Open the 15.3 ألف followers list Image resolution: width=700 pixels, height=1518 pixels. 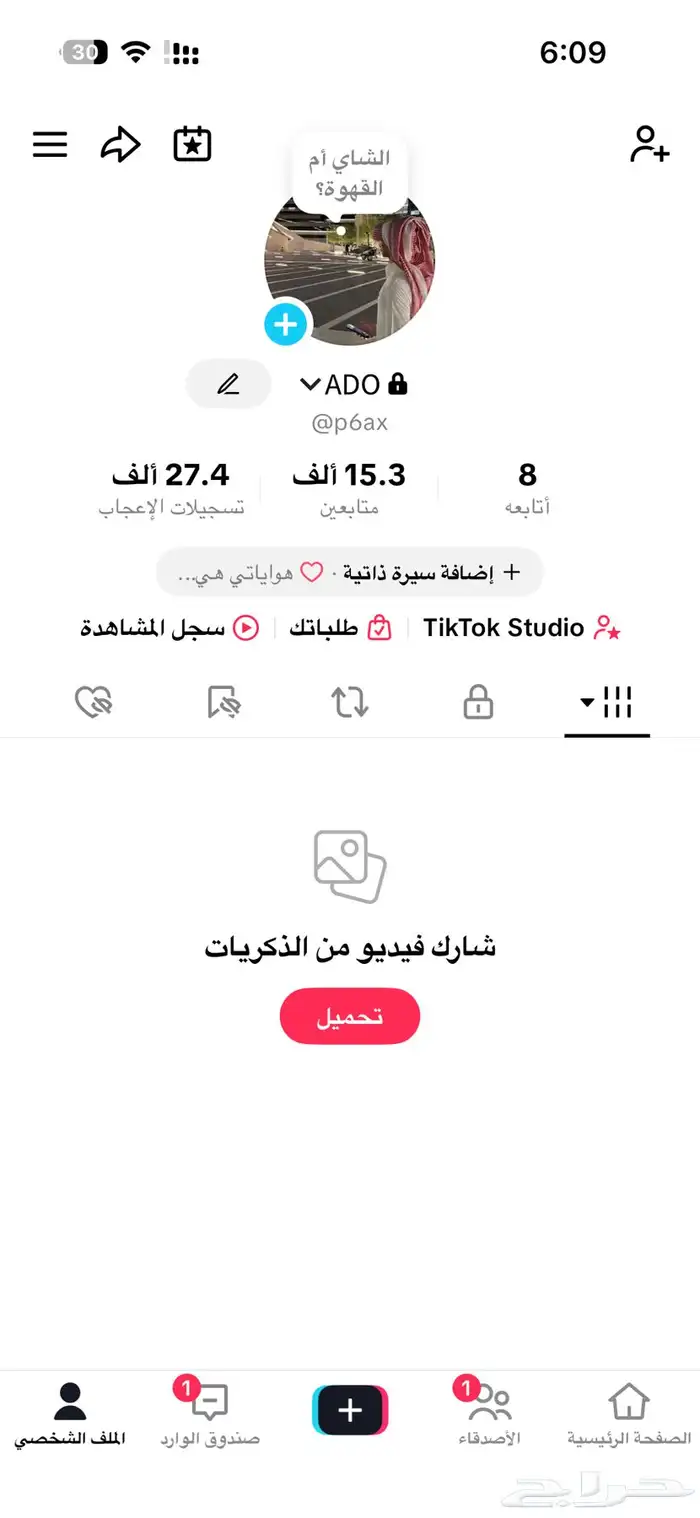click(x=349, y=488)
